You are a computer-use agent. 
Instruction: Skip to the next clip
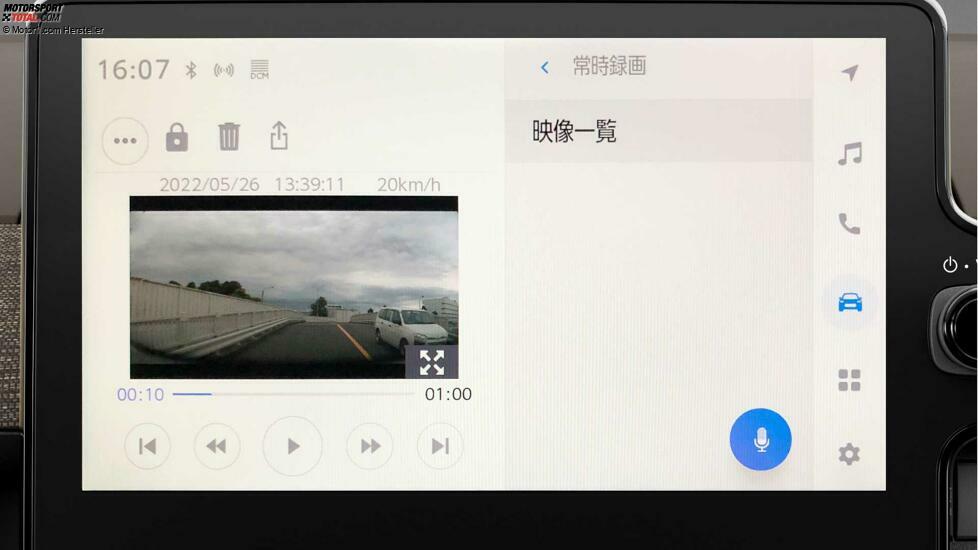[440, 446]
